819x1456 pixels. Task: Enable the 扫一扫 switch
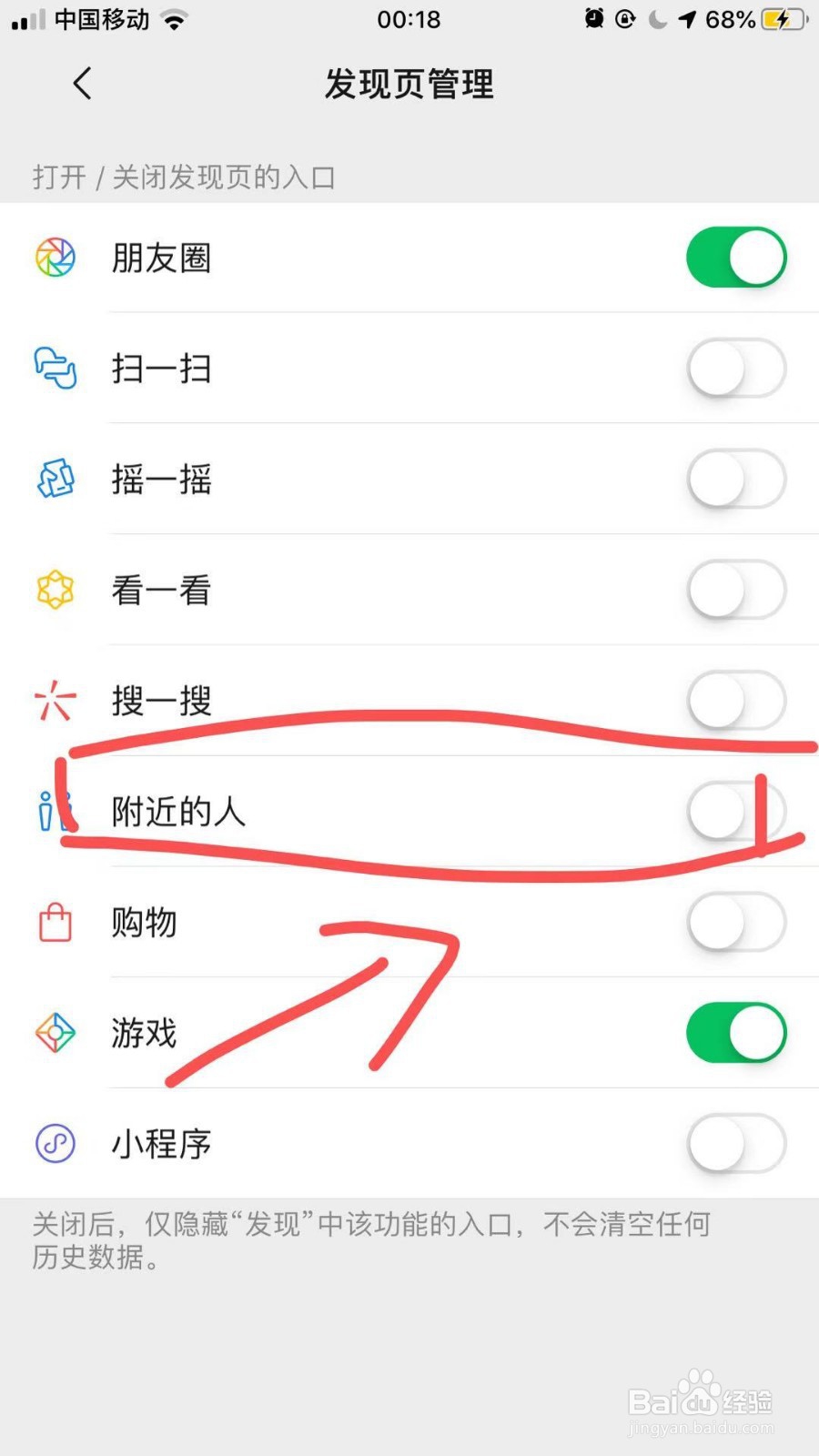[x=736, y=369]
